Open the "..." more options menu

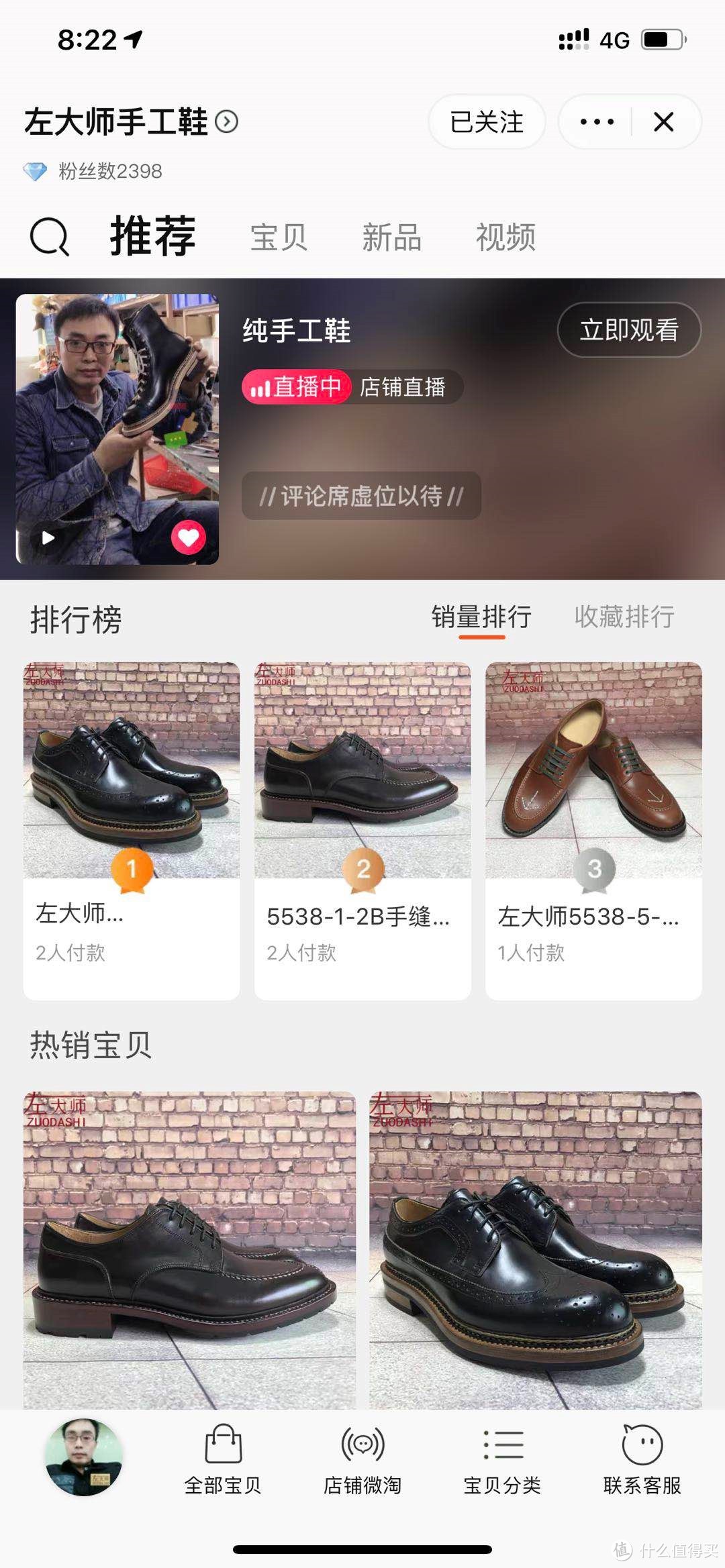[596, 123]
